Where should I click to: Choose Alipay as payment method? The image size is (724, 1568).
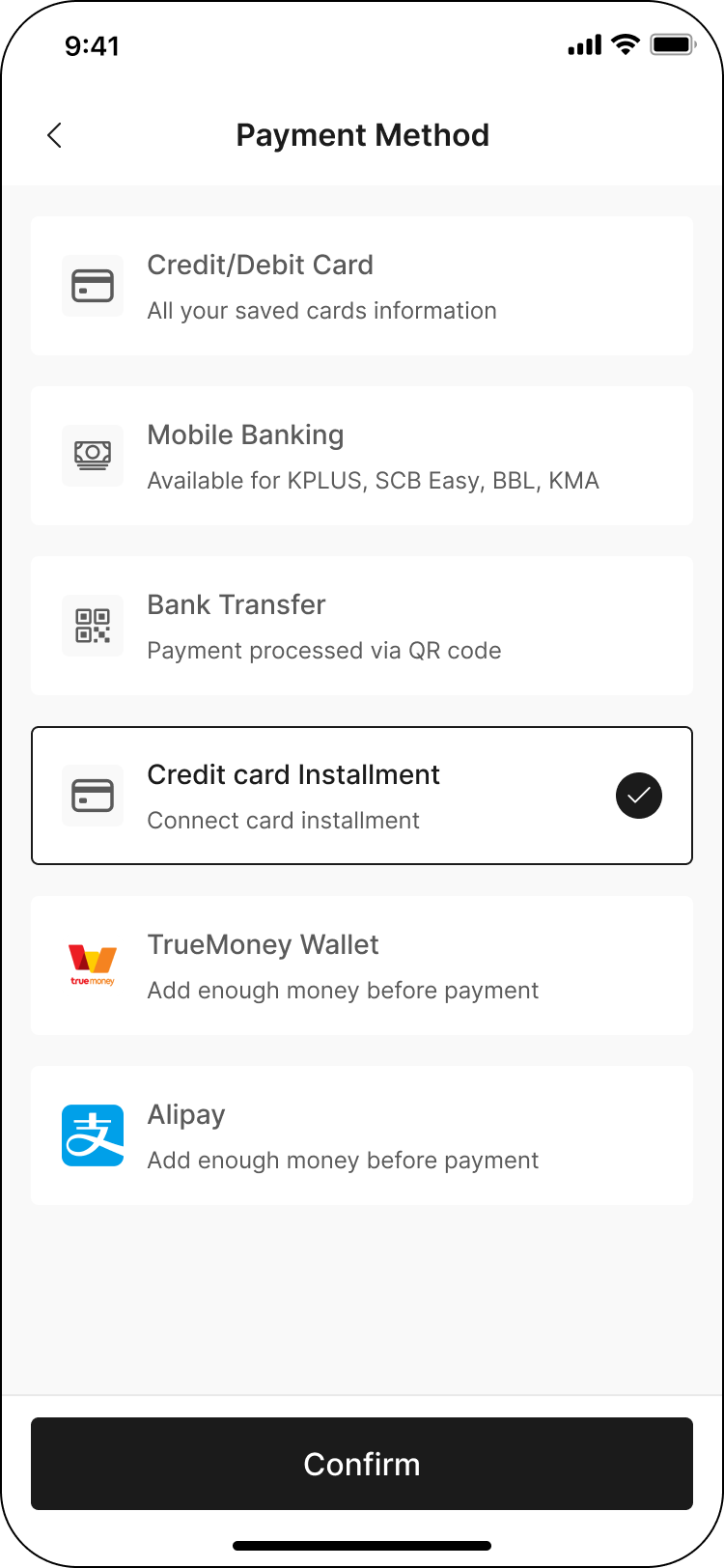[362, 1135]
